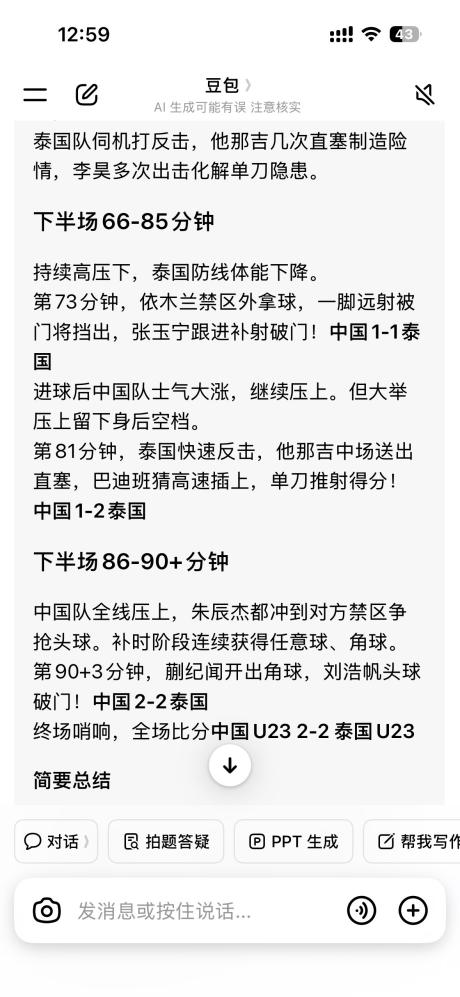Viewport: 460px width, 997px height.
Task: Open the 帮我写作 chip
Action: [412, 841]
